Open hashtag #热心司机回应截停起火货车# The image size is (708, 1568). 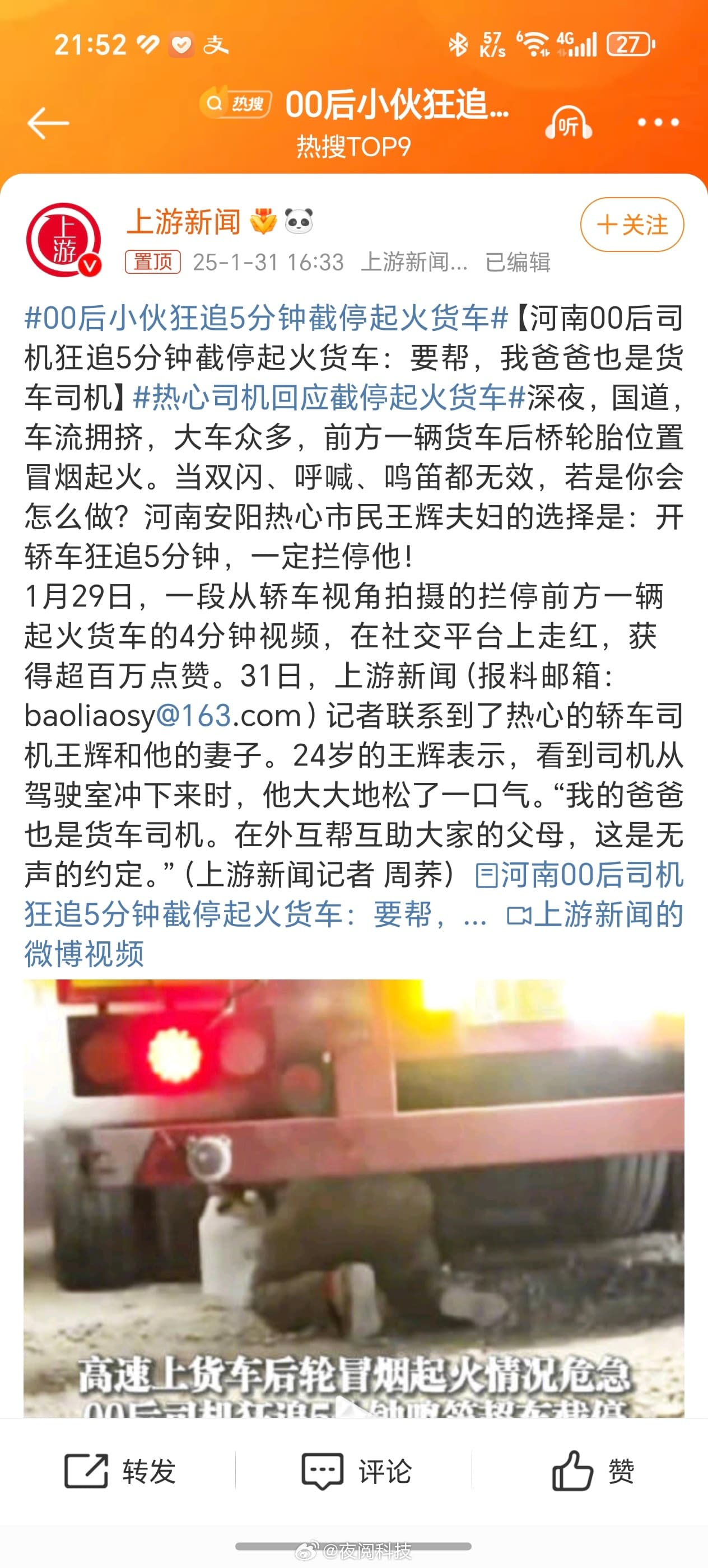329,397
